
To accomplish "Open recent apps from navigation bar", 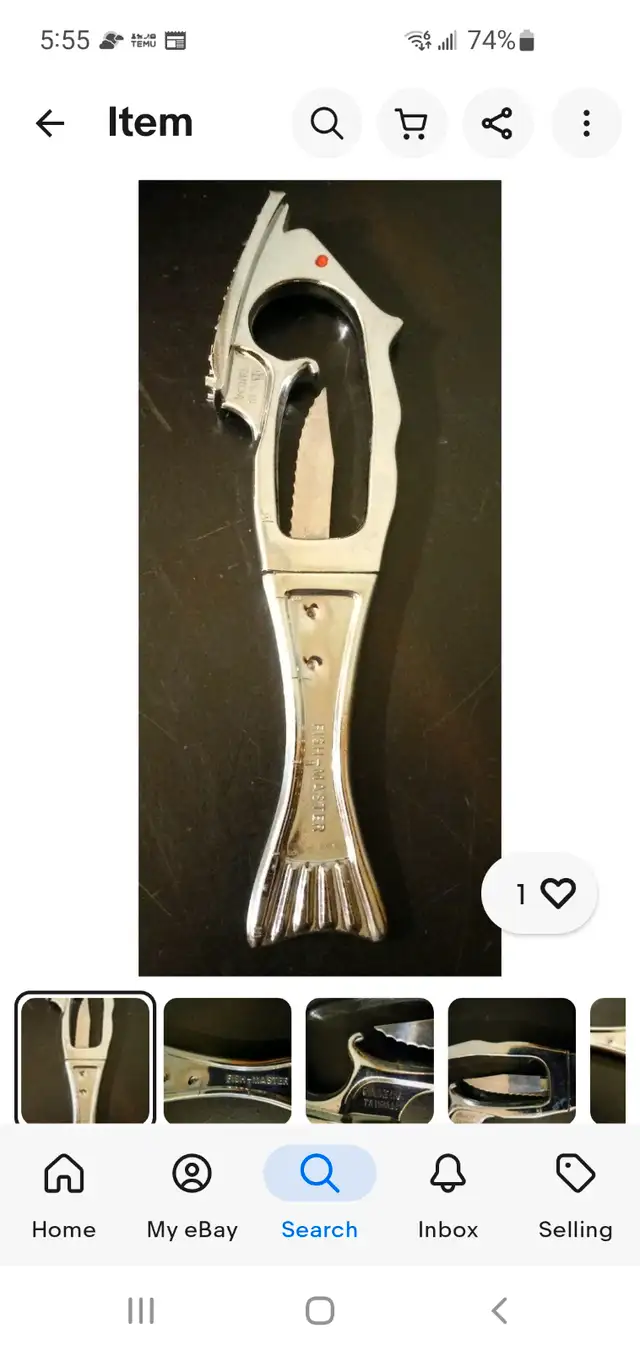I will click(141, 1310).
